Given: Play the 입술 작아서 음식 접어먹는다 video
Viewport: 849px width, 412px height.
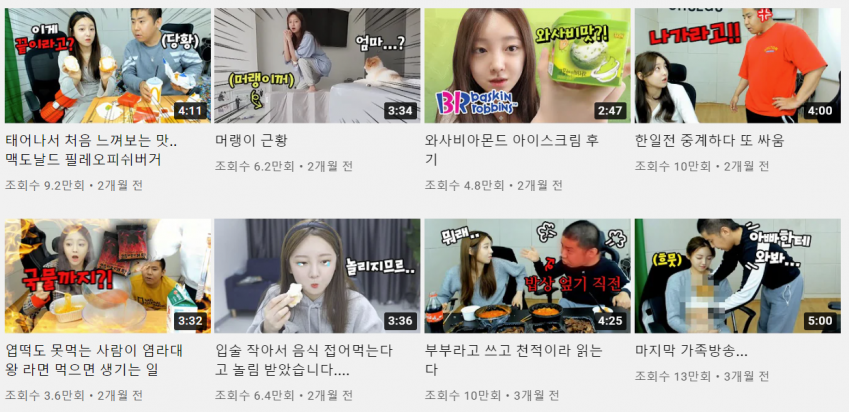Looking at the screenshot, I should coord(317,276).
